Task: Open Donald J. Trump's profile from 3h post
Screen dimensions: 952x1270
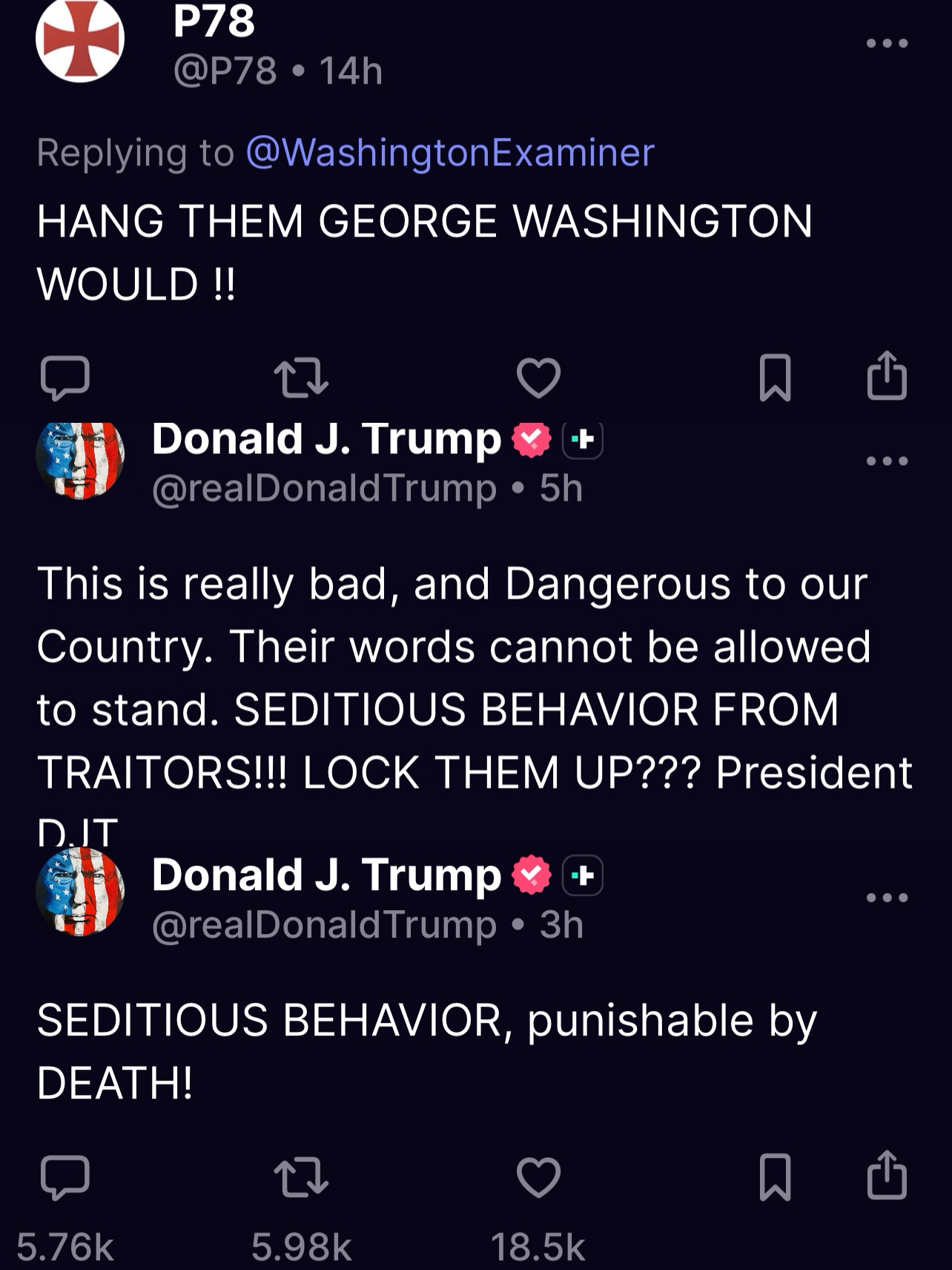Action: tap(79, 892)
